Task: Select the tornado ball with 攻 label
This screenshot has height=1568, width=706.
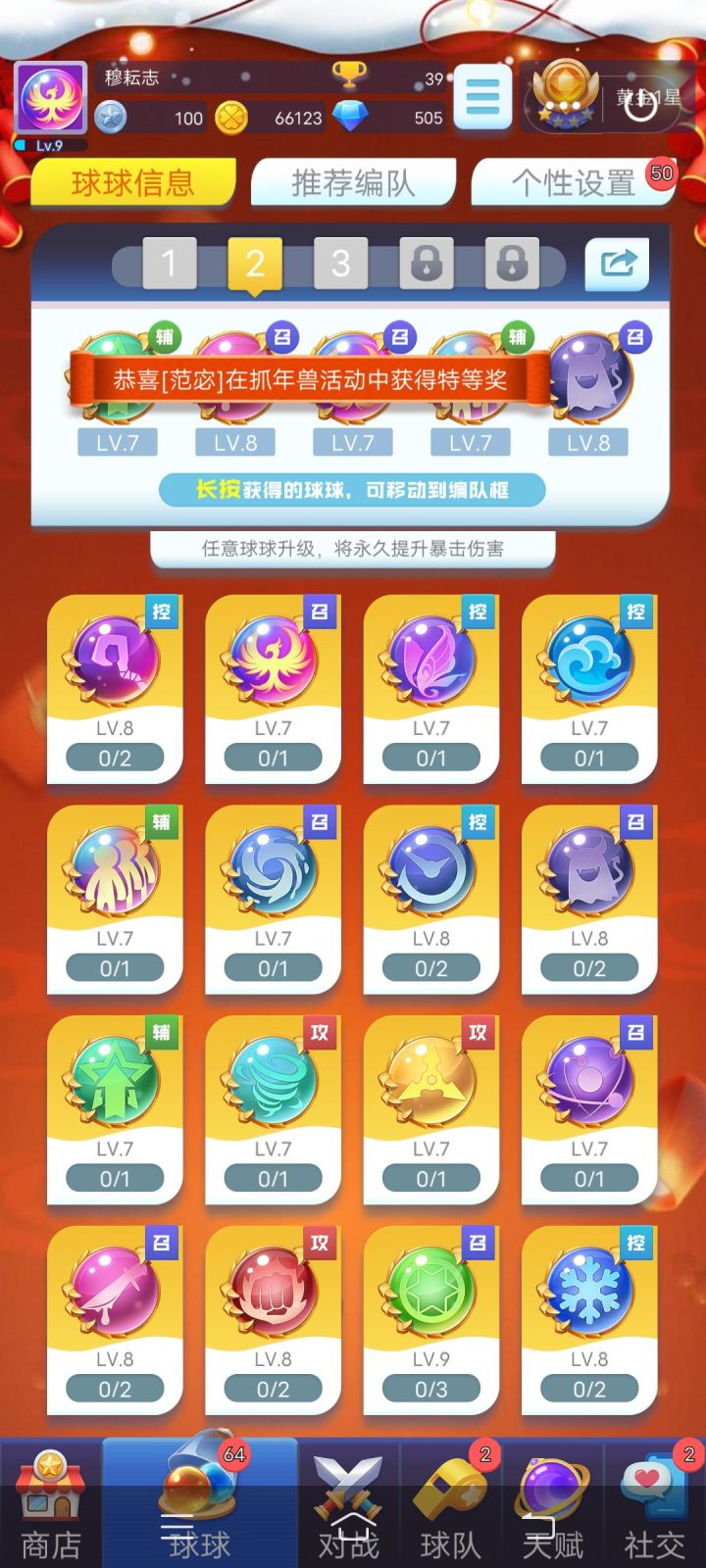Action: pos(273,1083)
